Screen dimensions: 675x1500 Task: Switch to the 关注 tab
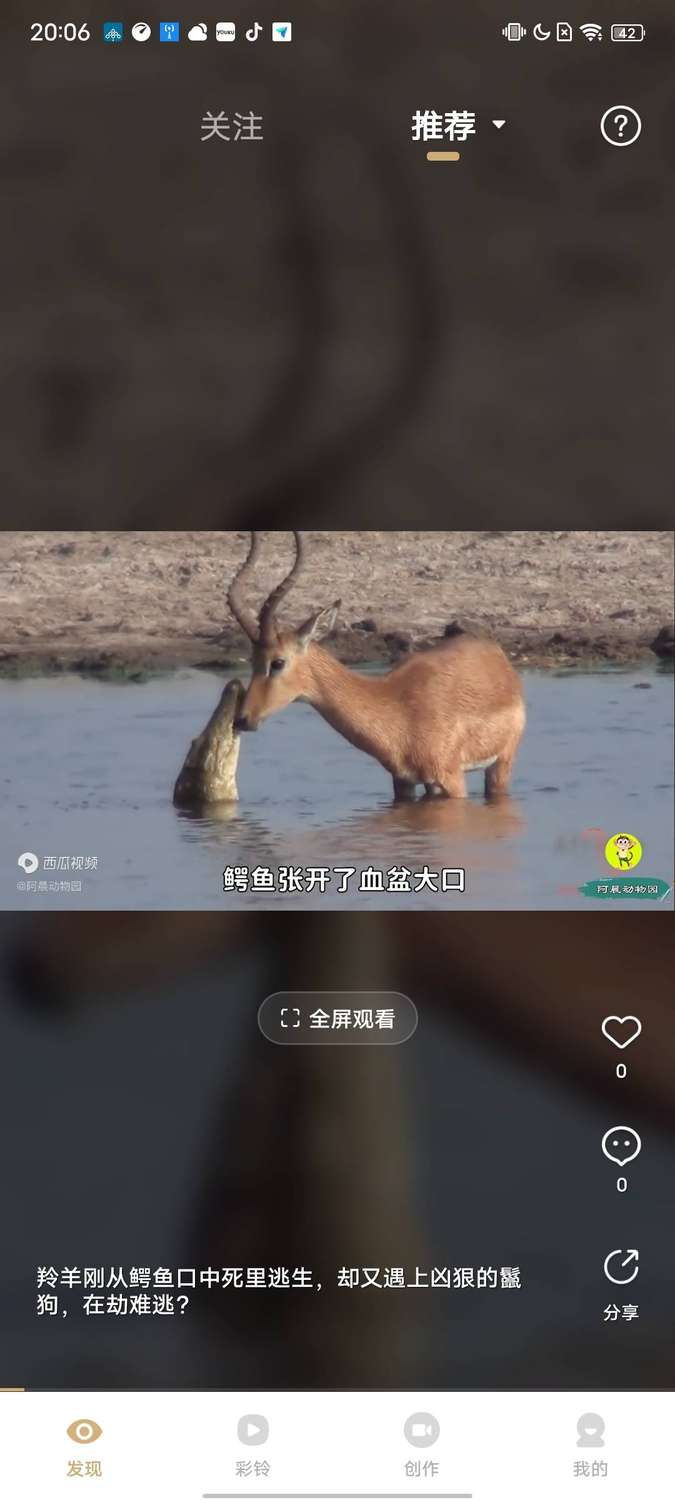pyautogui.click(x=231, y=127)
